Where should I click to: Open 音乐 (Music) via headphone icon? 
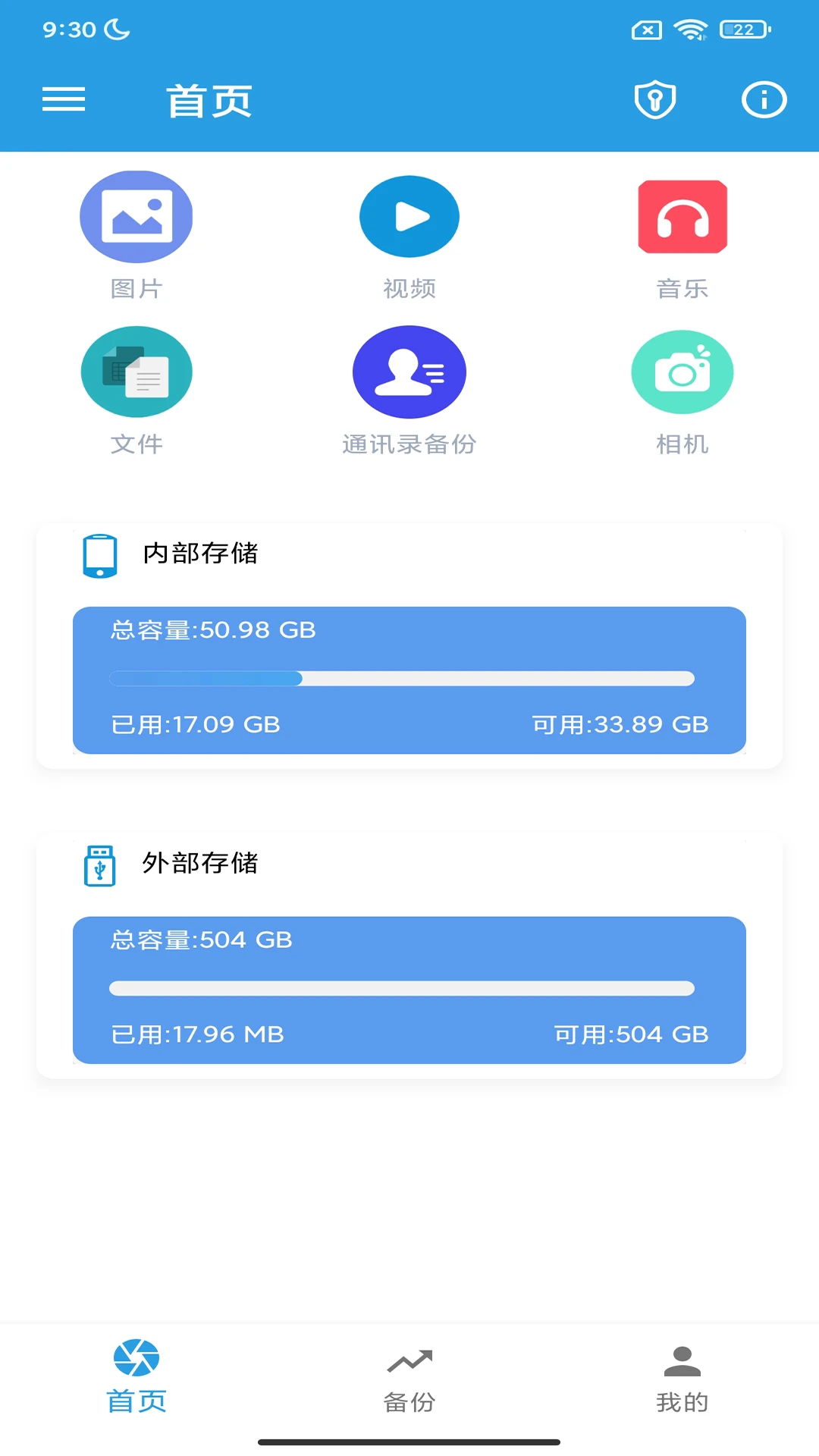click(682, 216)
